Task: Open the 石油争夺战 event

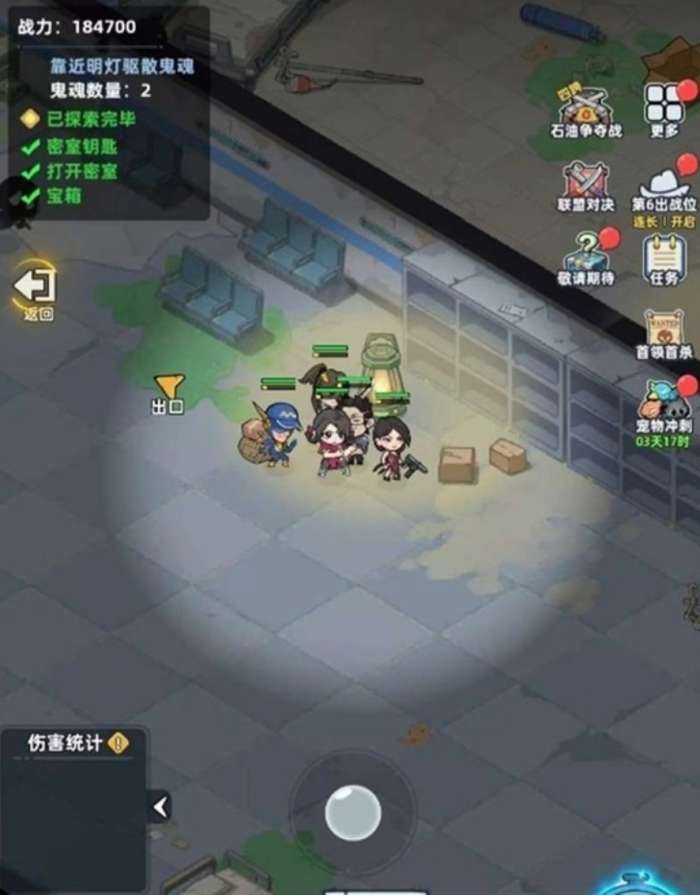Action: (x=586, y=107)
